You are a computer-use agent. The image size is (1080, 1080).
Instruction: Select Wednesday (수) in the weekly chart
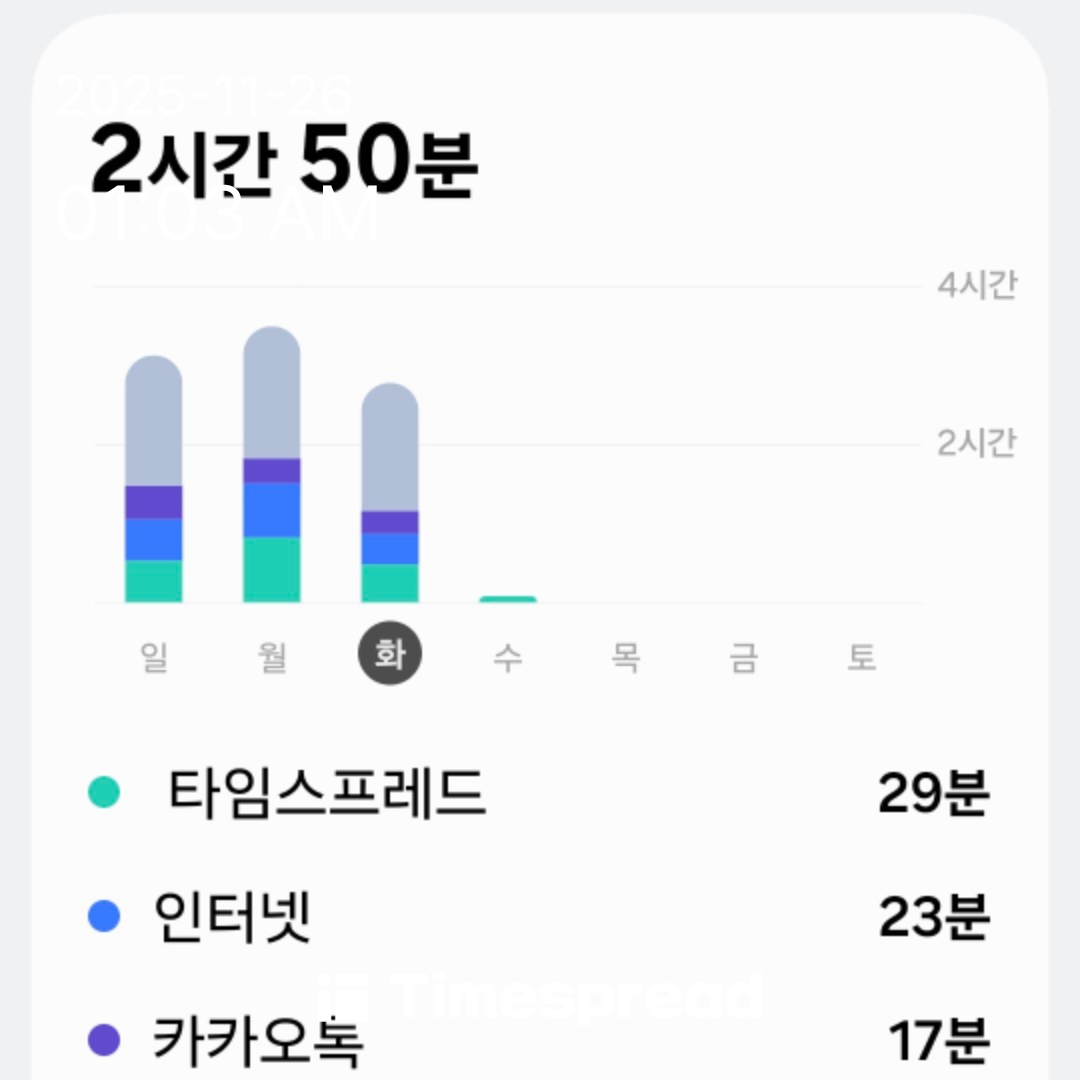[x=508, y=657]
